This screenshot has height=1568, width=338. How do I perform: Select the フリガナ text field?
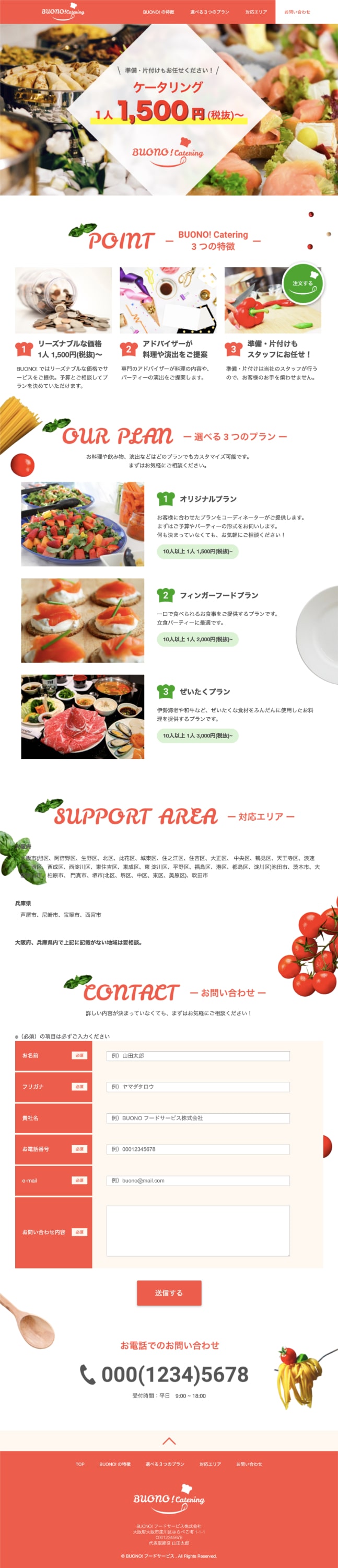197,1087
